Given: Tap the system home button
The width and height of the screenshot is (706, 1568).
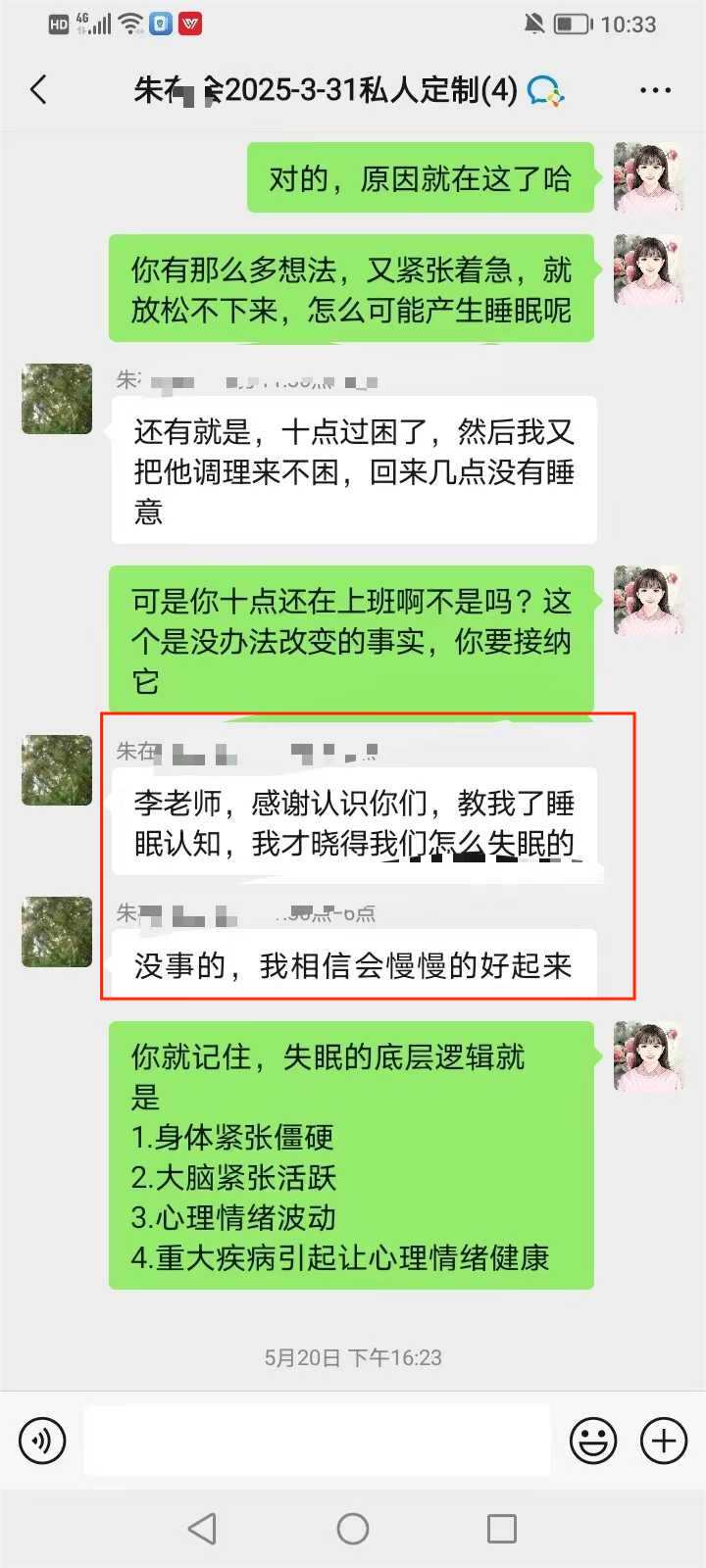Looking at the screenshot, I should 353,1528.
